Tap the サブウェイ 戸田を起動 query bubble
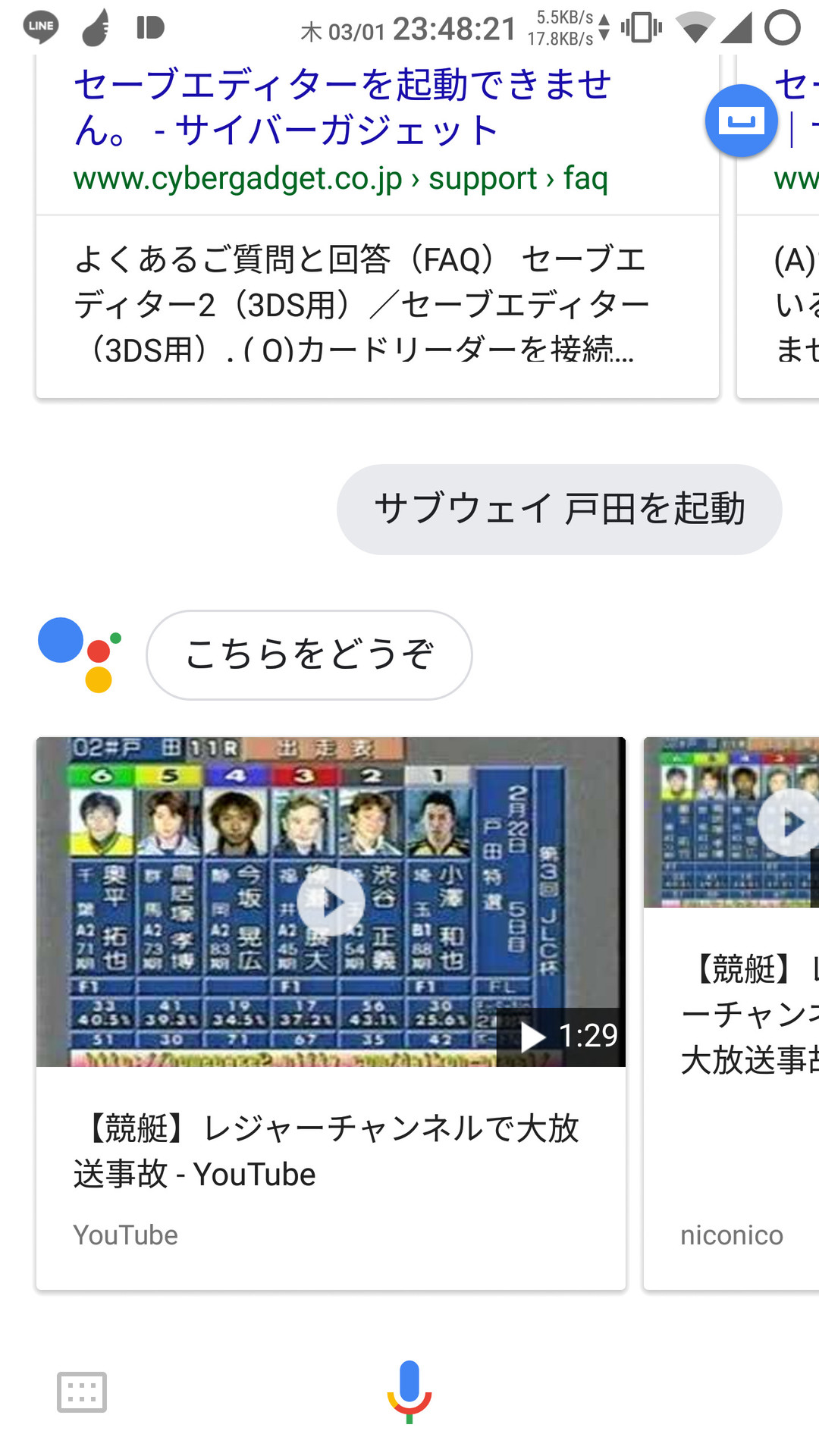The image size is (819, 1456). [x=559, y=509]
